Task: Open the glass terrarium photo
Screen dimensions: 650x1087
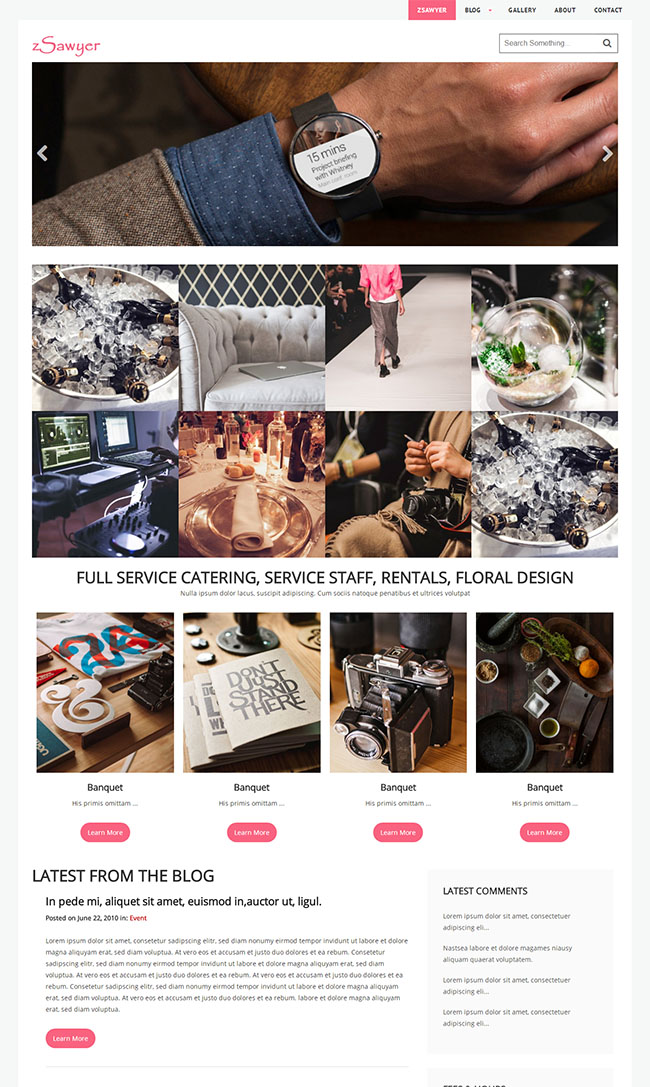Action: [544, 337]
